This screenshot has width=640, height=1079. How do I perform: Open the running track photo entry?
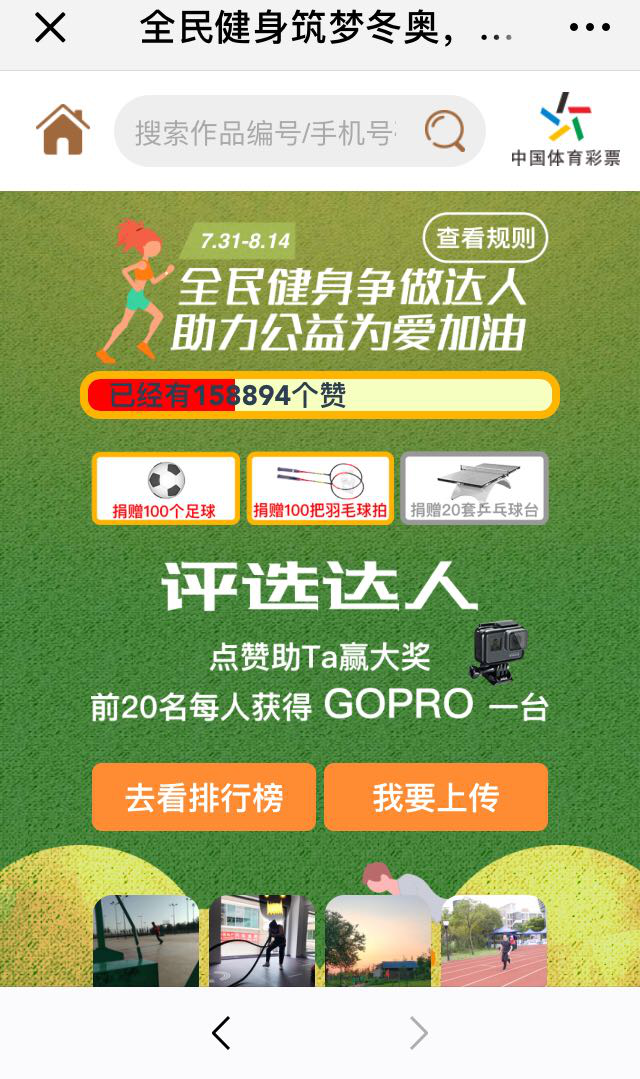[x=494, y=941]
